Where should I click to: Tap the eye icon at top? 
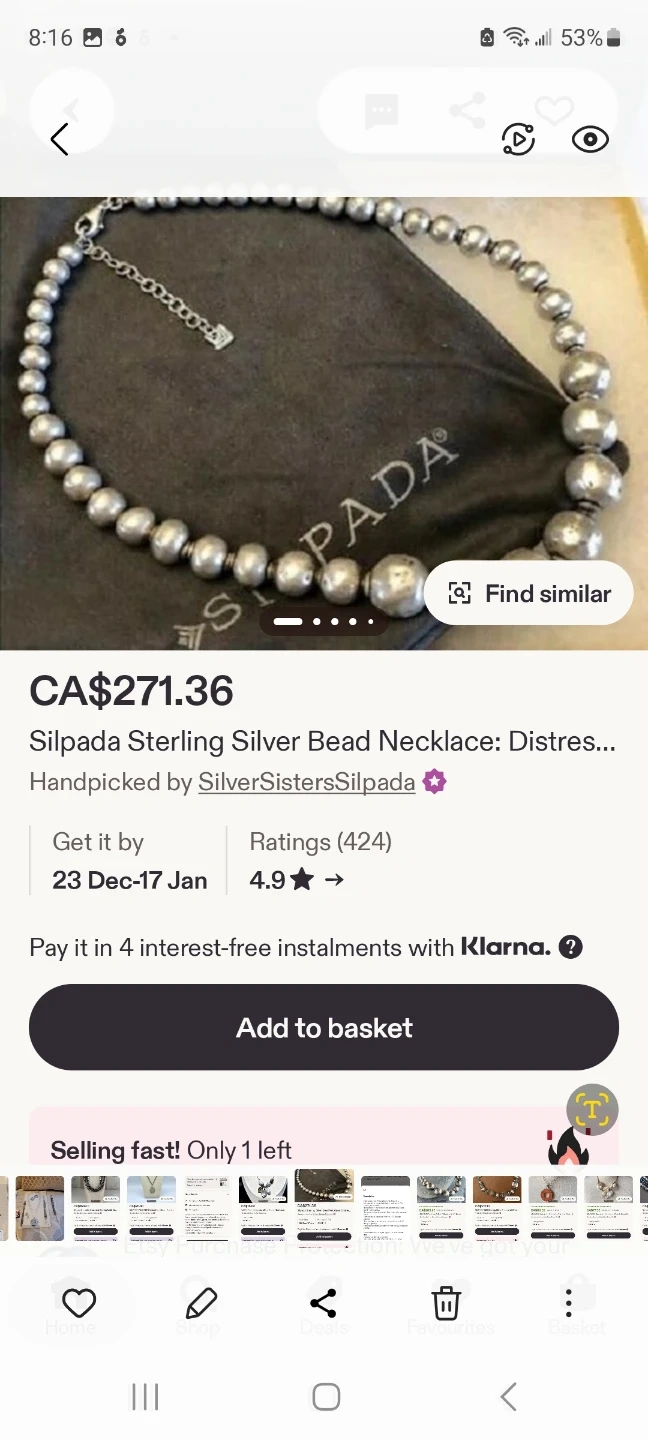click(590, 140)
